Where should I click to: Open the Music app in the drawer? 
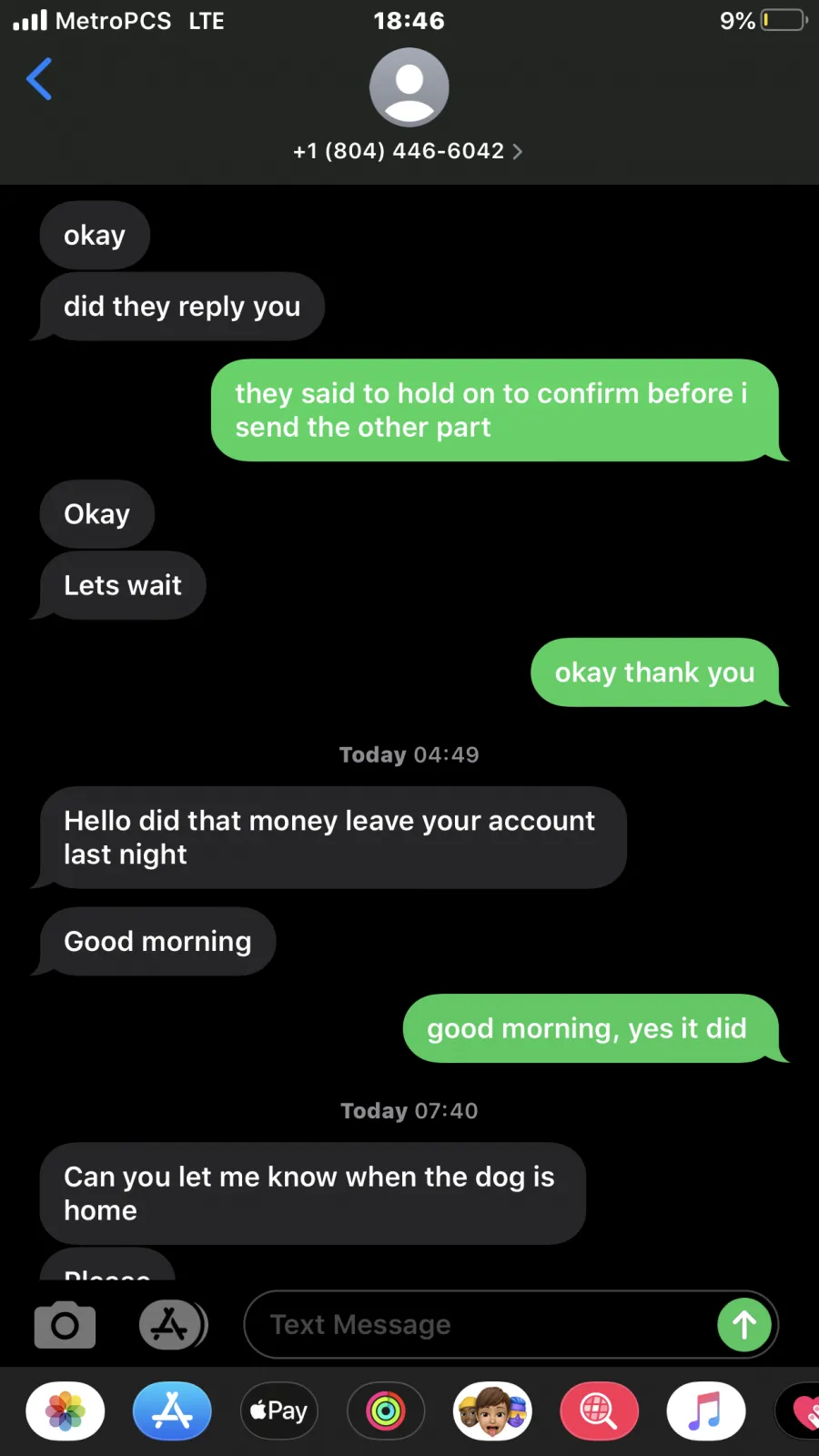coord(706,1411)
